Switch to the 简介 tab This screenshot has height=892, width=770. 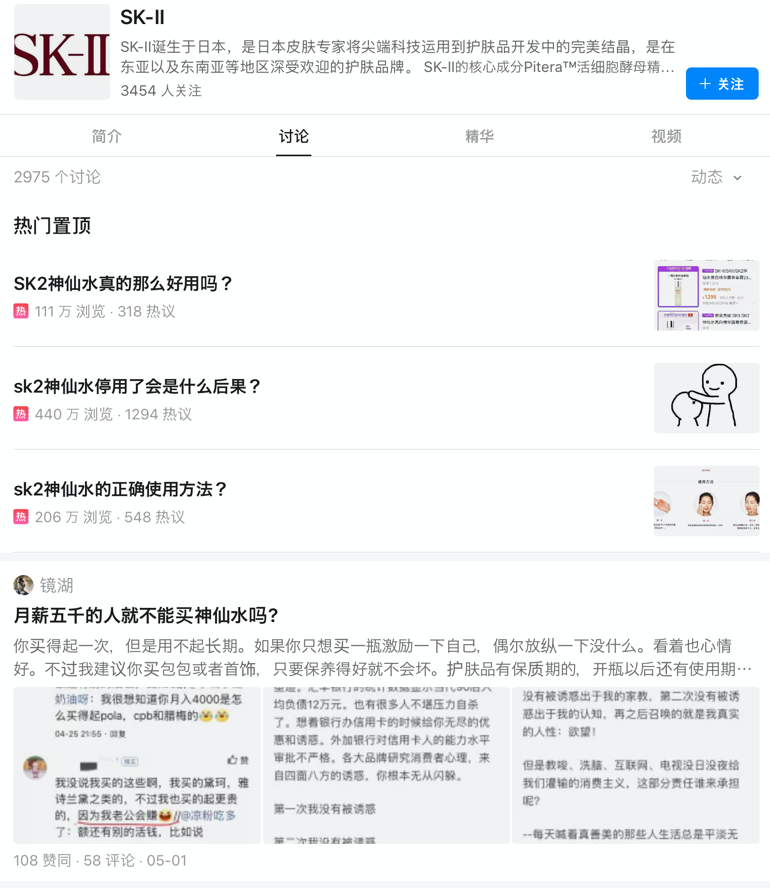(x=107, y=136)
